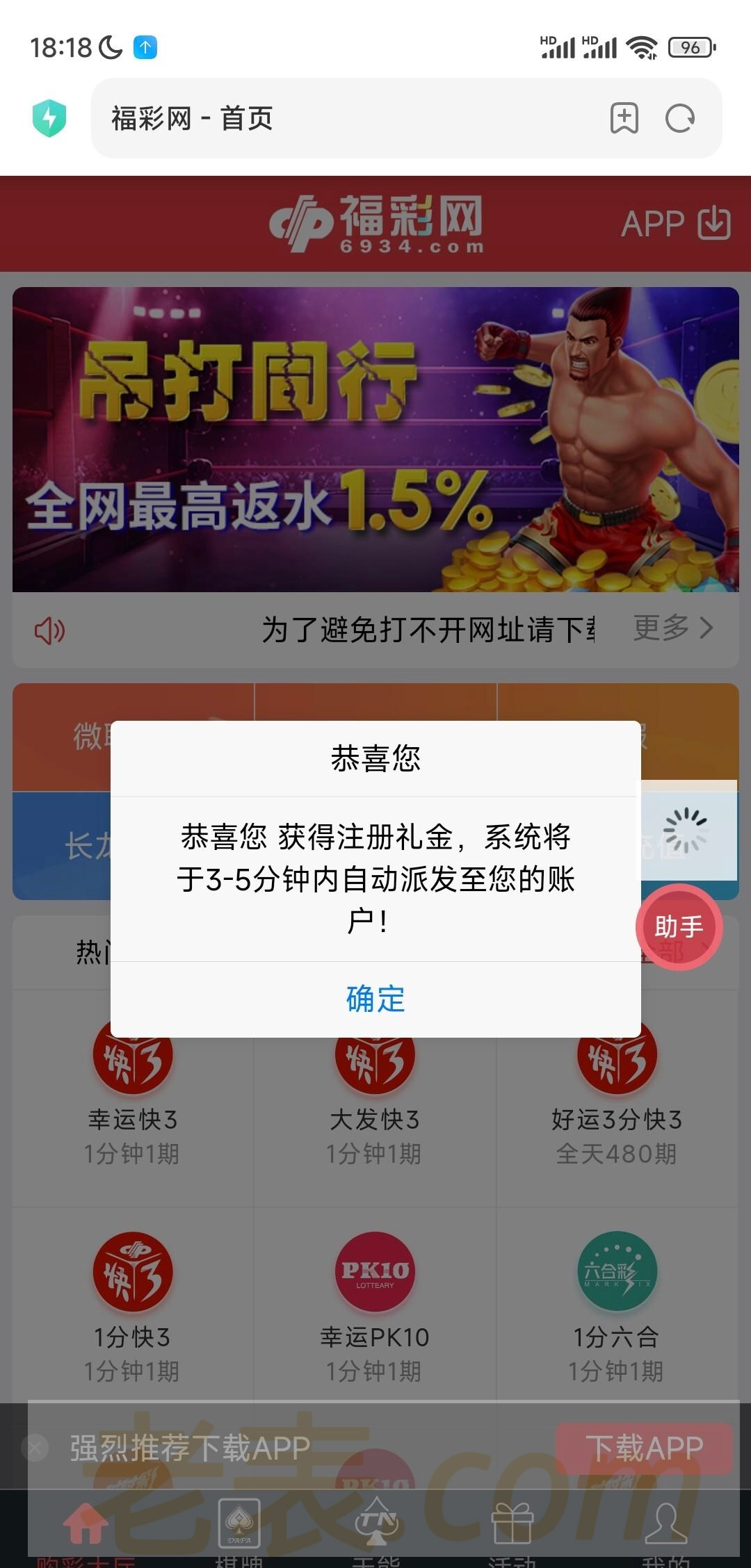This screenshot has height=1568, width=751.
Task: Dismiss the 强烈推荐下载APP banner
Action: (35, 1448)
